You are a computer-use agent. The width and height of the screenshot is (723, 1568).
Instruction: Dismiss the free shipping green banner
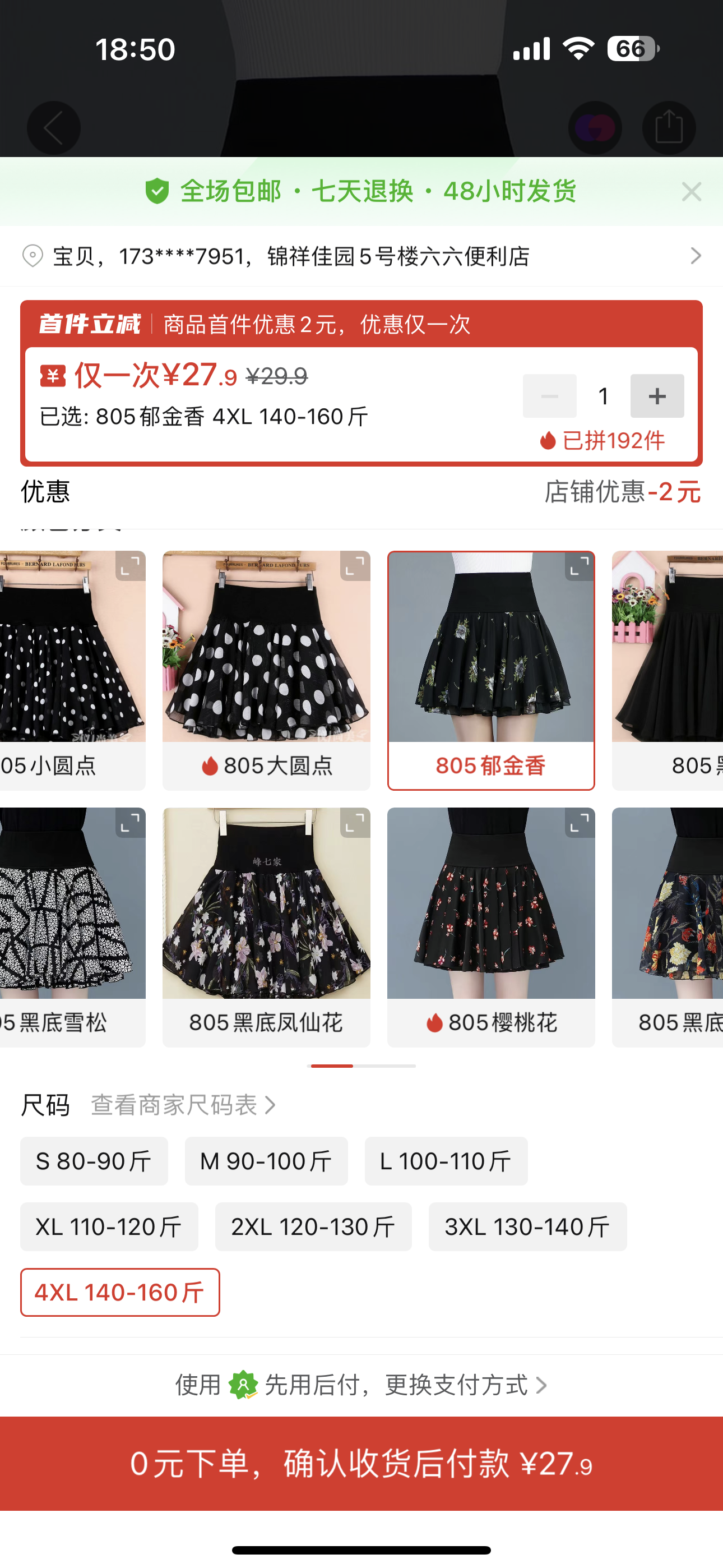692,192
